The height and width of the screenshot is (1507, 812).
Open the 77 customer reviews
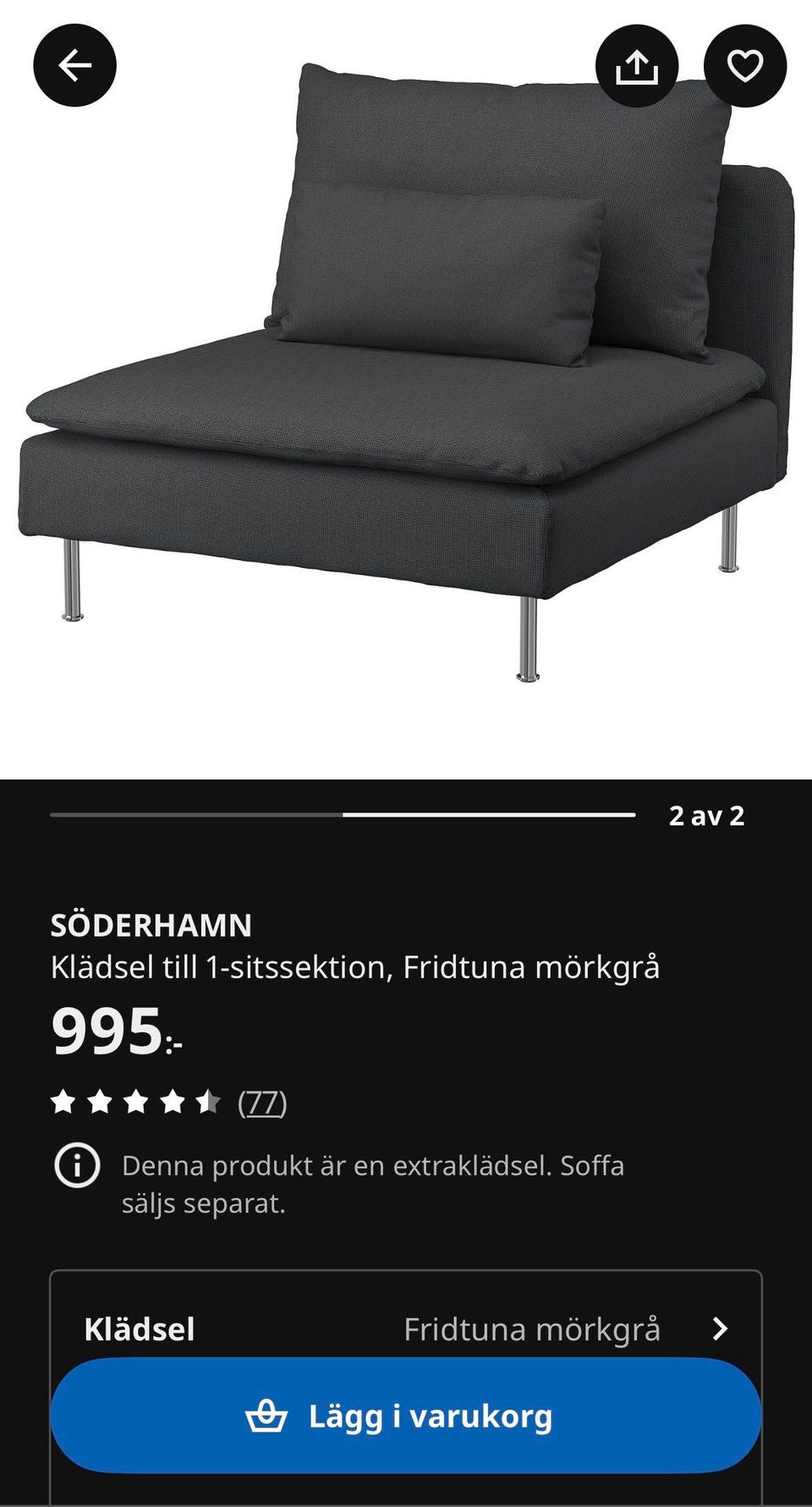(262, 1103)
